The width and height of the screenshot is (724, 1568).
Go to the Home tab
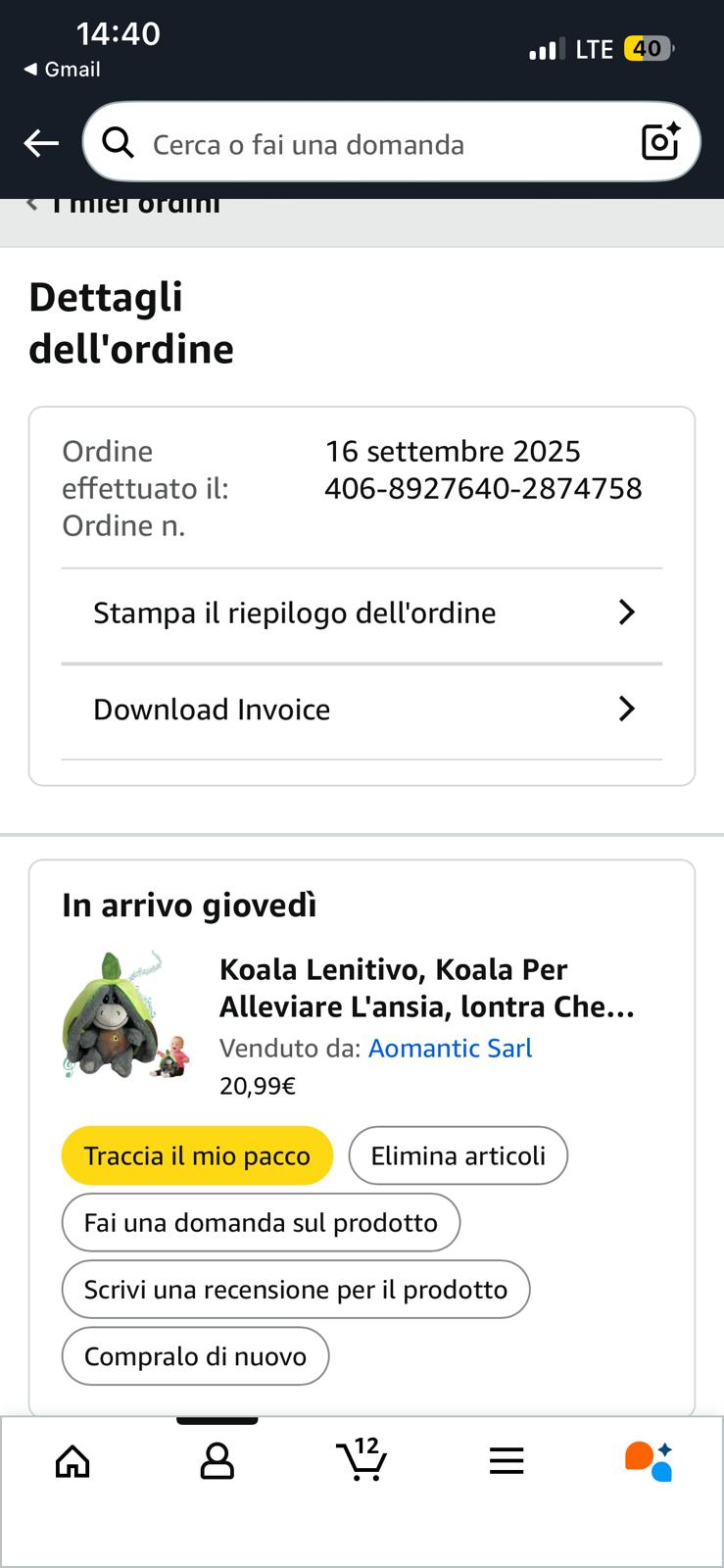click(x=72, y=1461)
